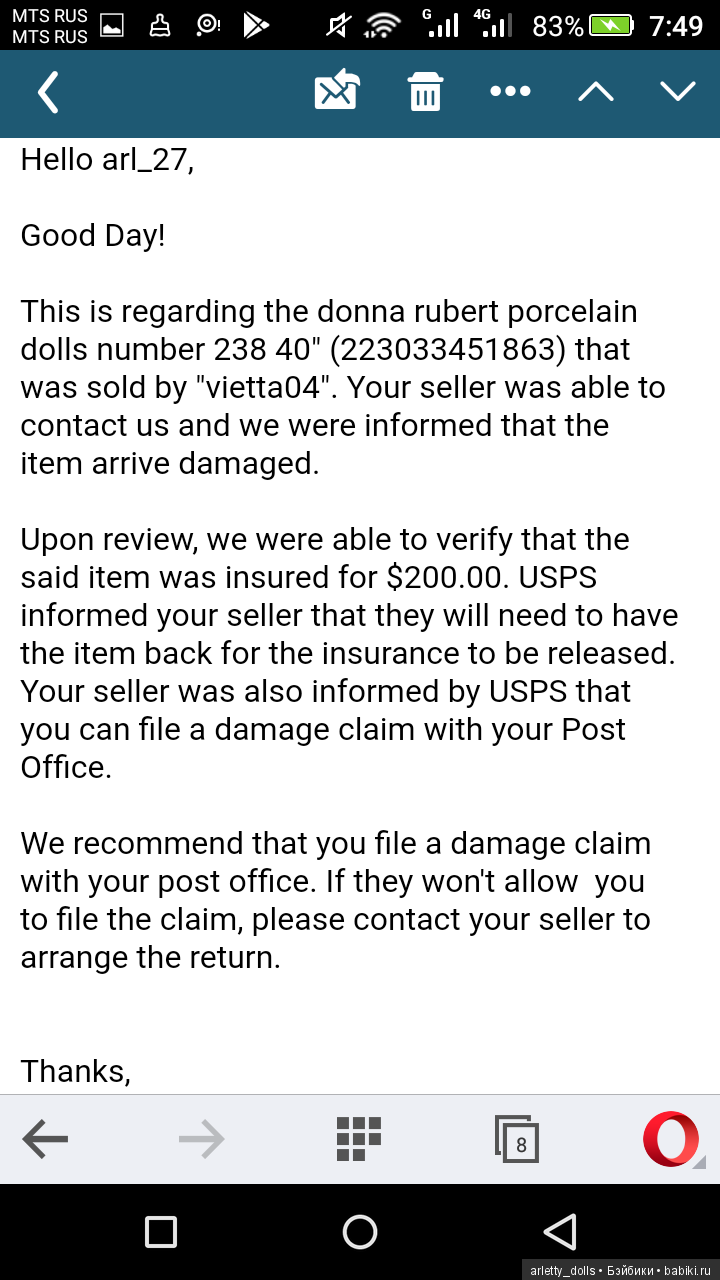Open the Opera menu
The height and width of the screenshot is (1280, 720).
(x=671, y=1138)
